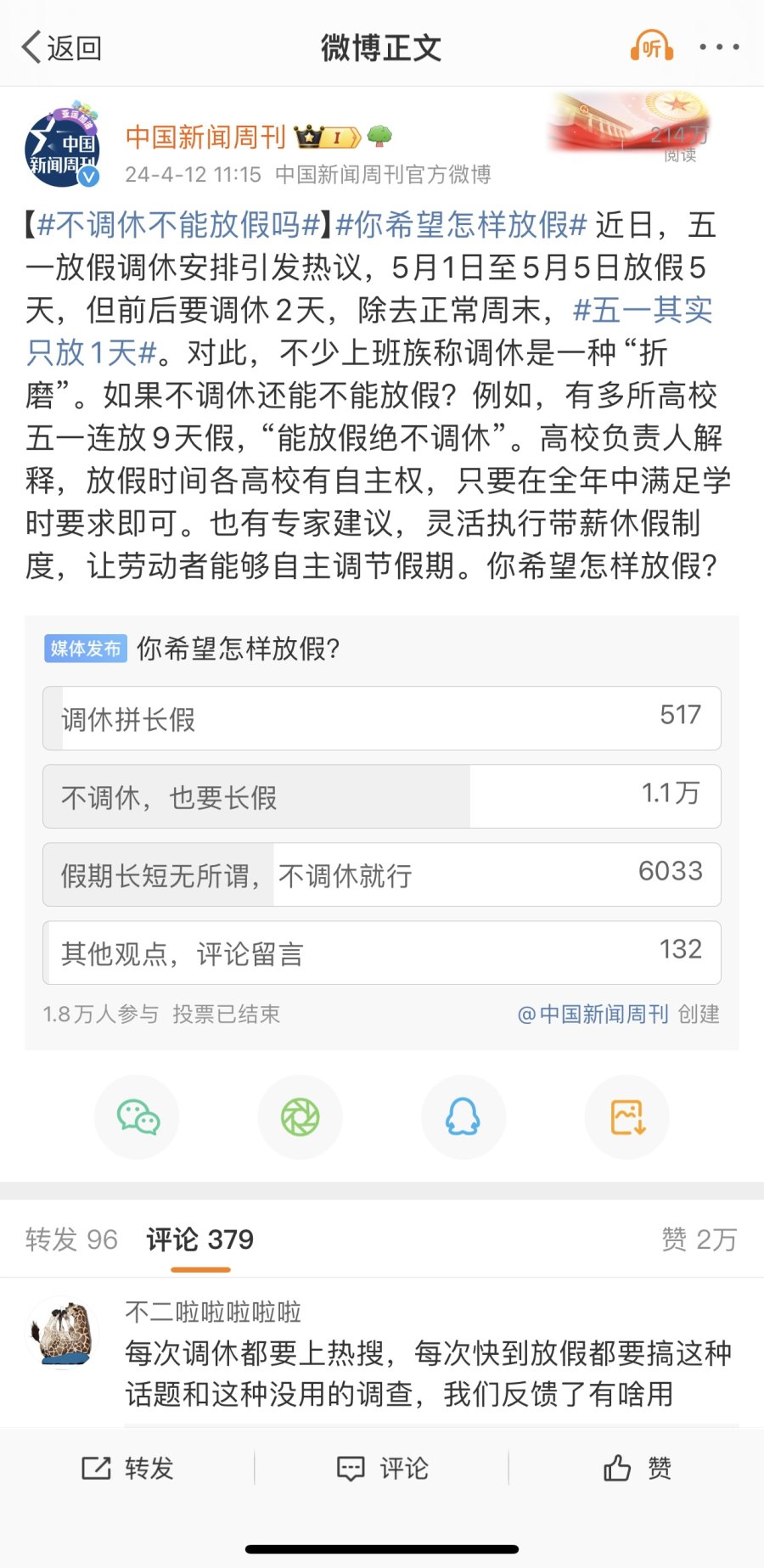
Task: Switch to 赞 2万 tab
Action: [x=699, y=1239]
